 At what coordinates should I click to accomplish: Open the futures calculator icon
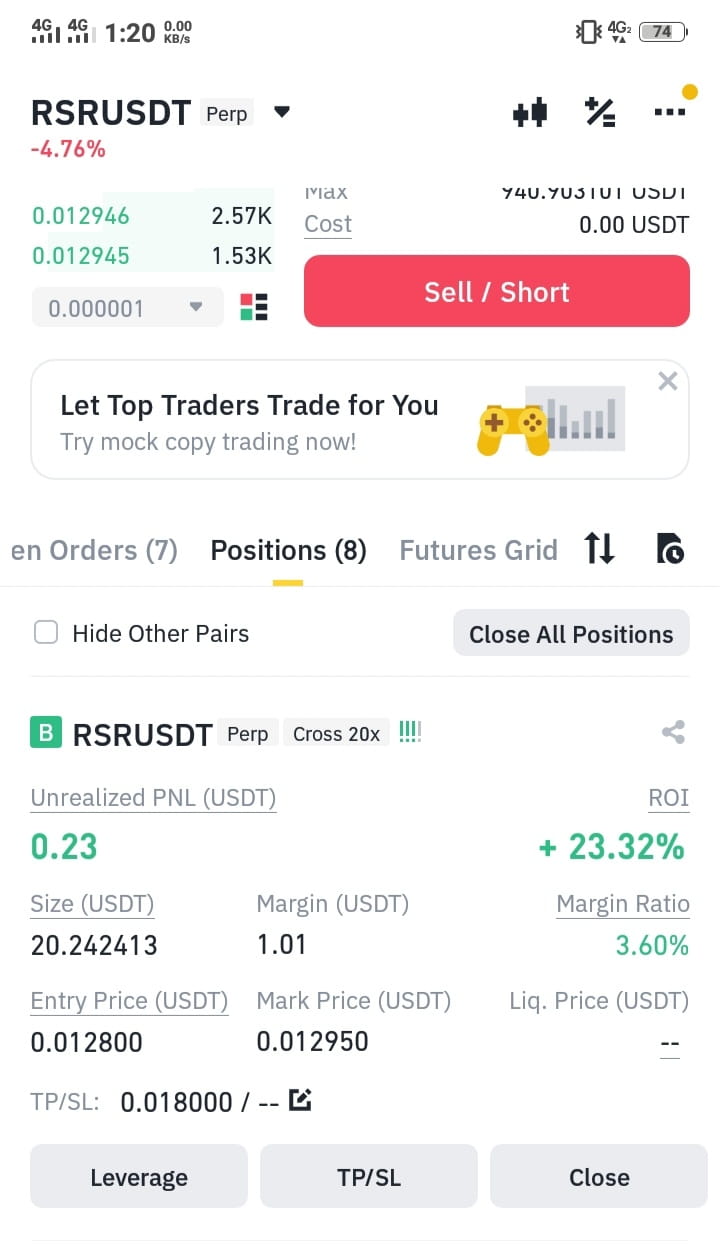(x=600, y=112)
